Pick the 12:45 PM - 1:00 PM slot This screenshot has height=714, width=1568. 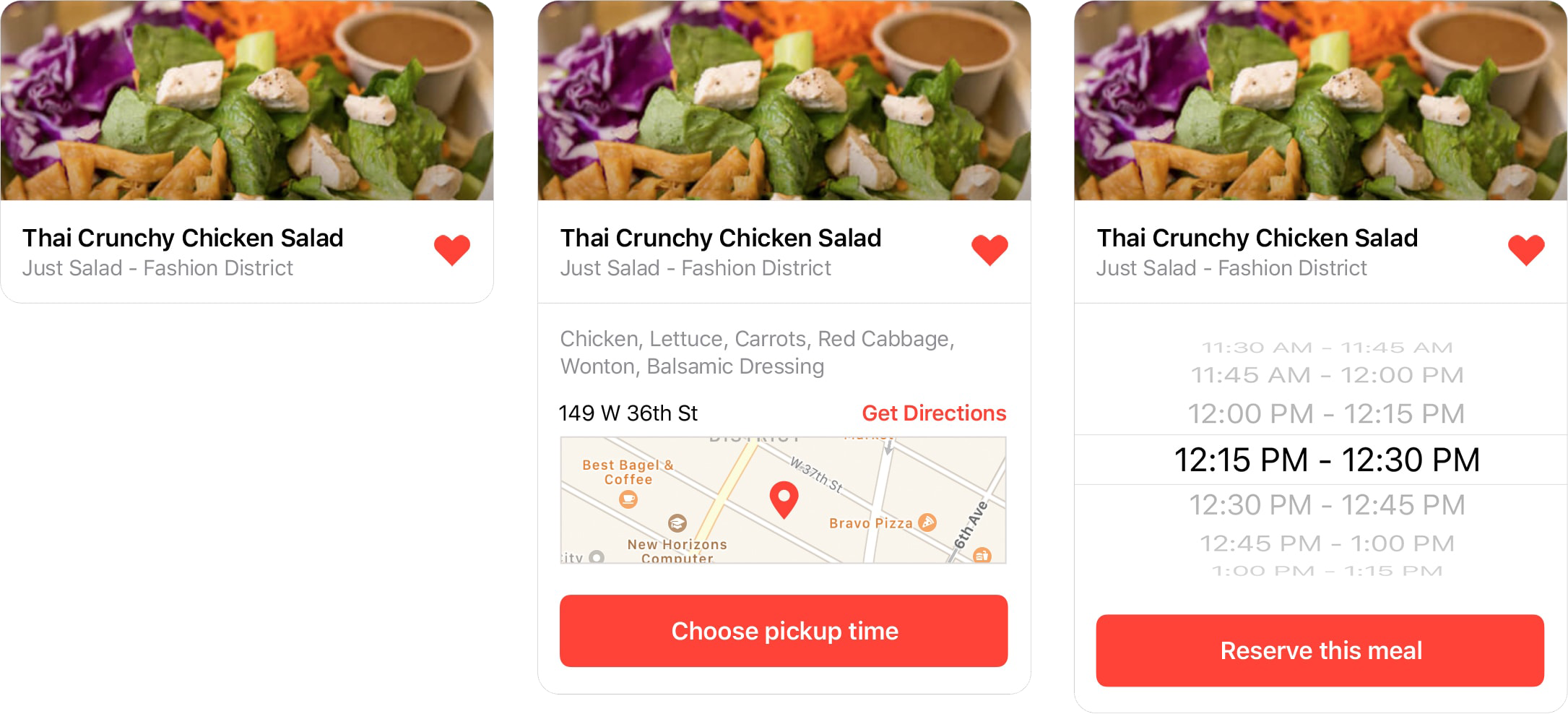(1327, 543)
